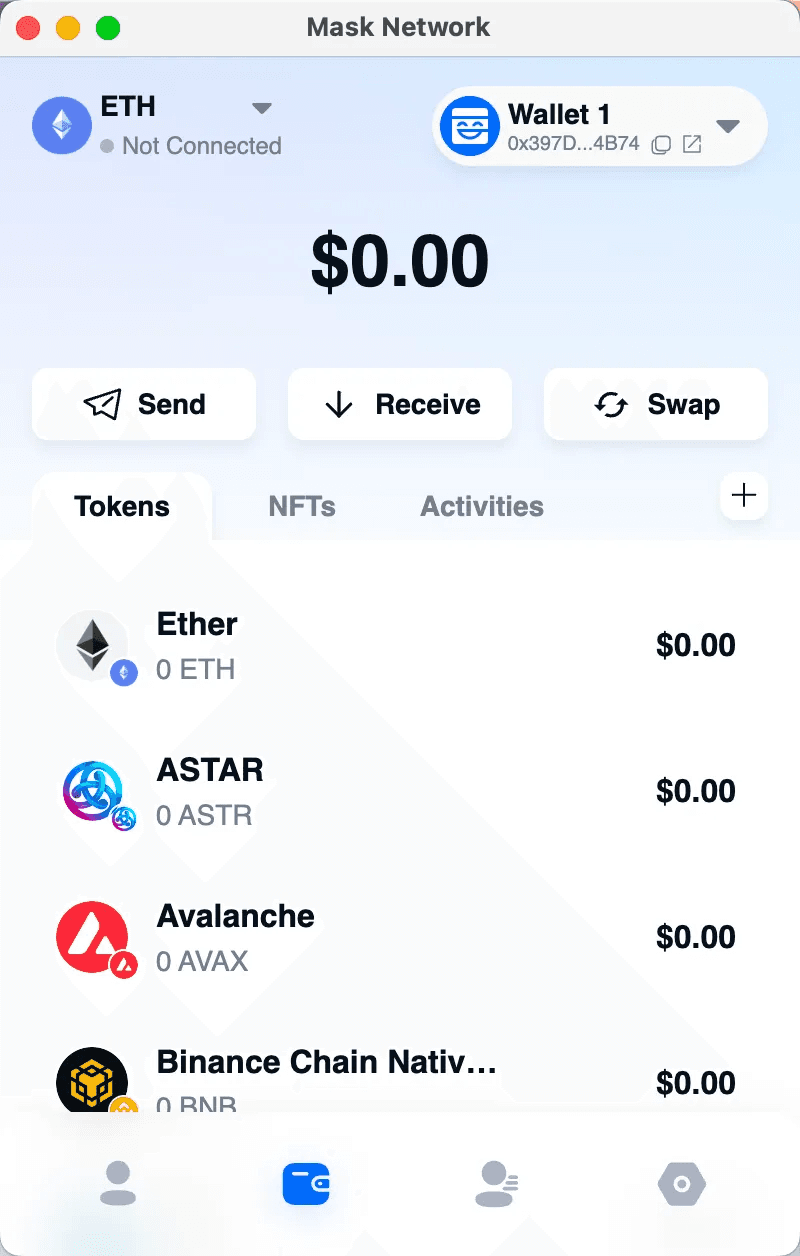Close the Mask Network window
800x1256 pixels.
click(28, 28)
